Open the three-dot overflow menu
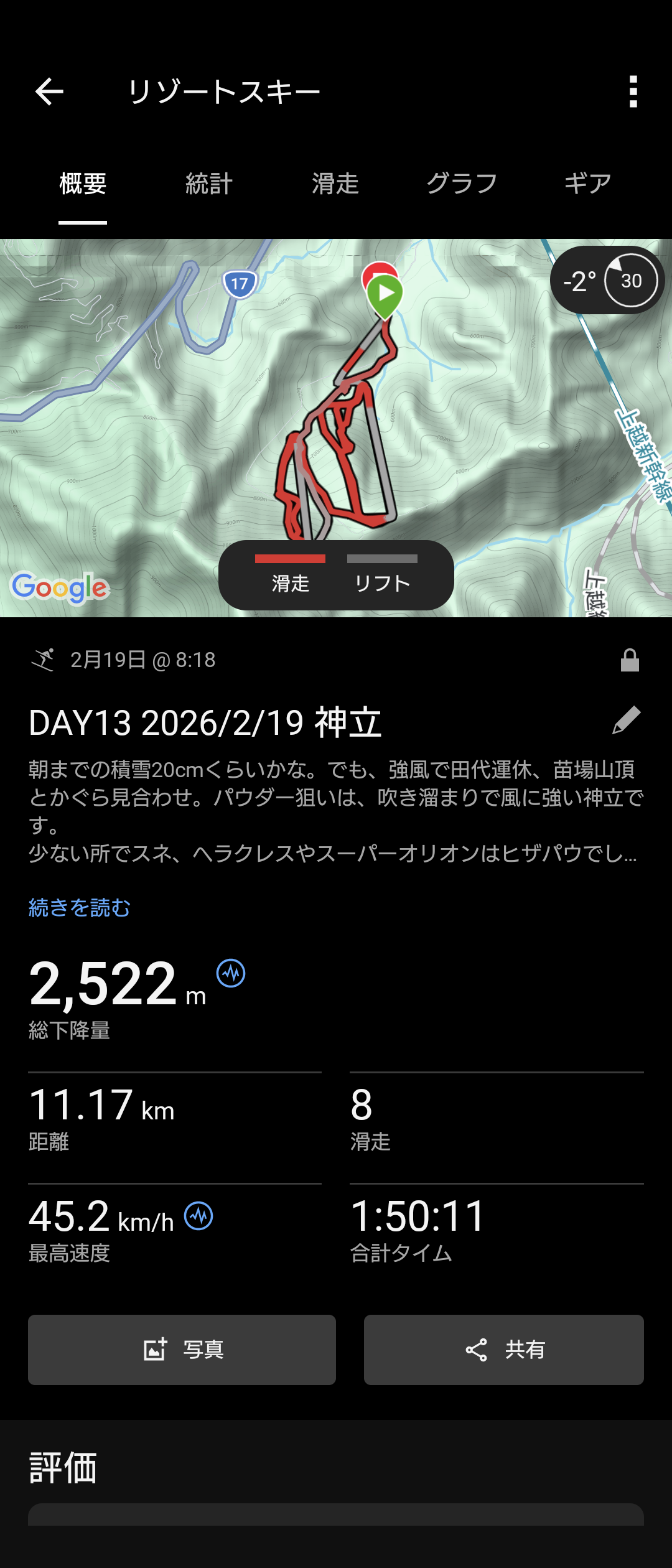 [633, 91]
